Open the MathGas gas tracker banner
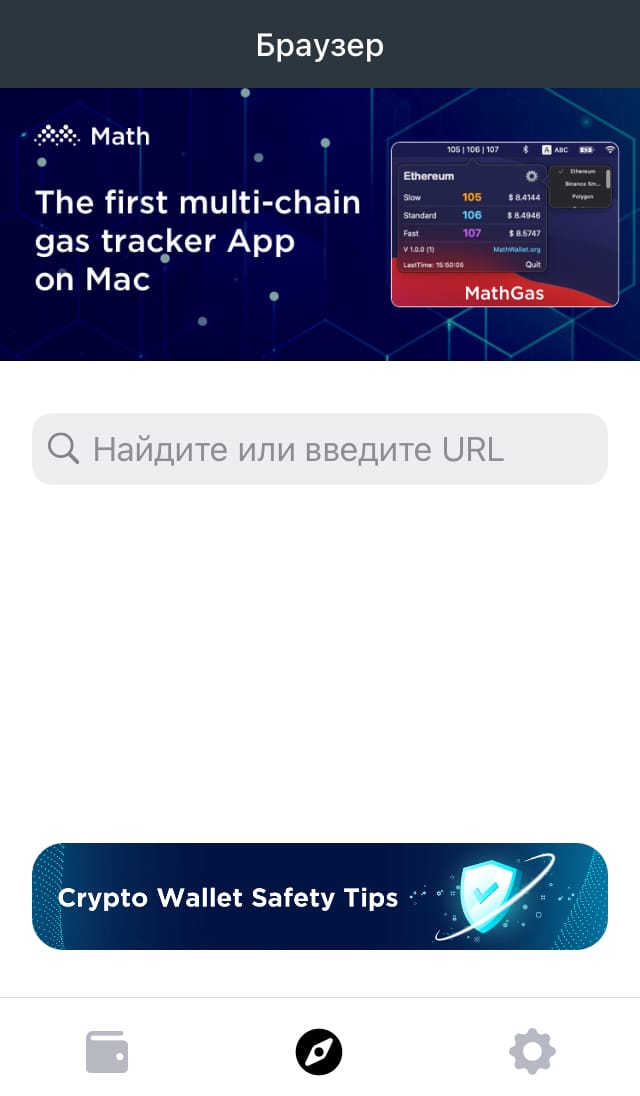The width and height of the screenshot is (640, 1096). tap(320, 224)
